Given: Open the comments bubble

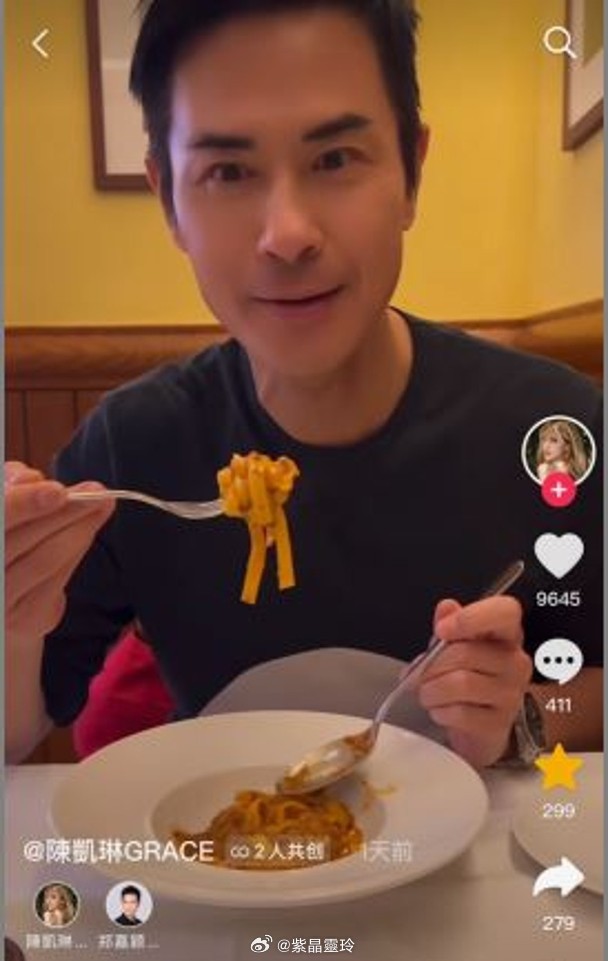Looking at the screenshot, I should (558, 661).
